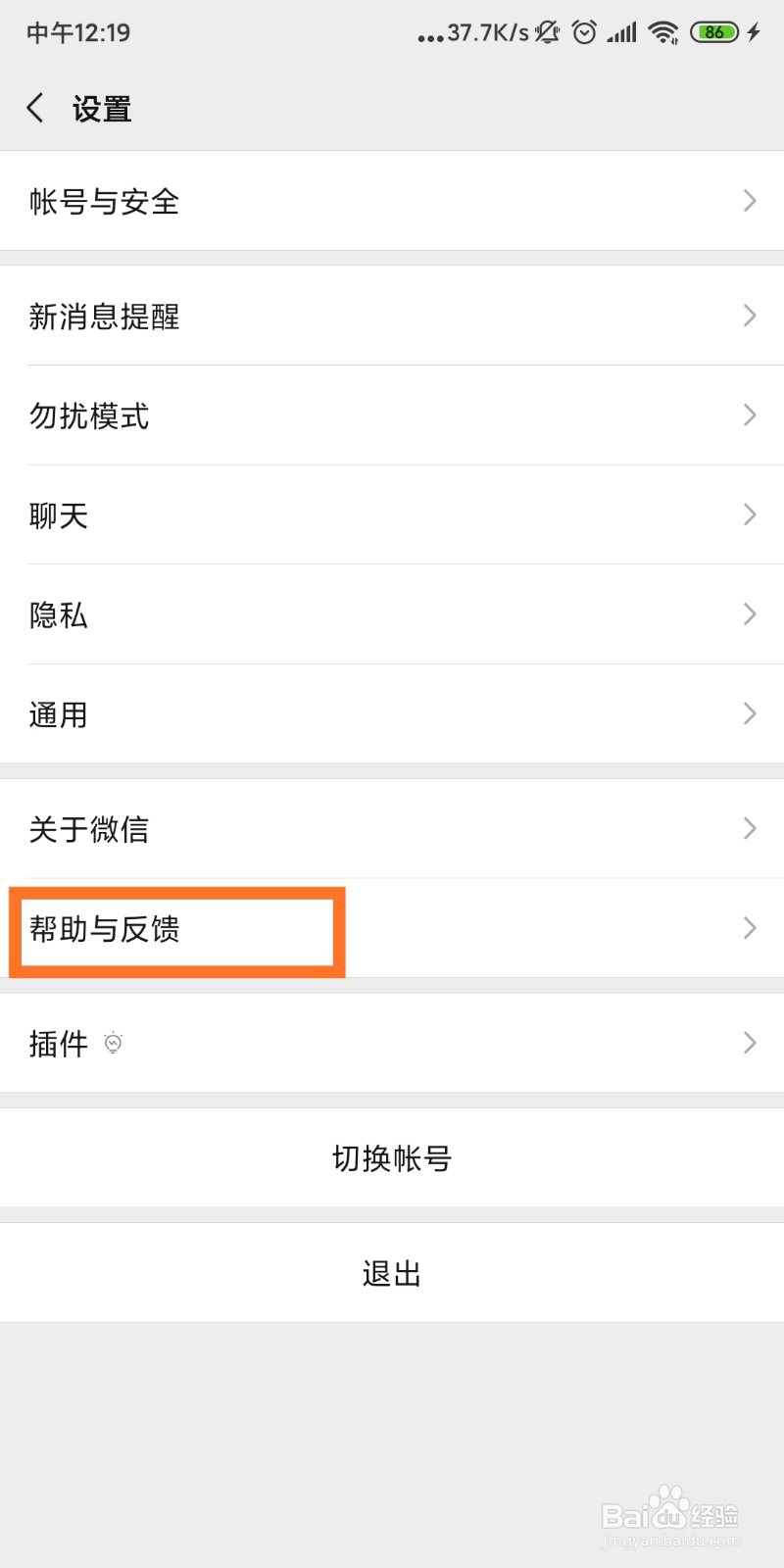Tap 退出 to log out
The image size is (784, 1568).
coord(391,1272)
